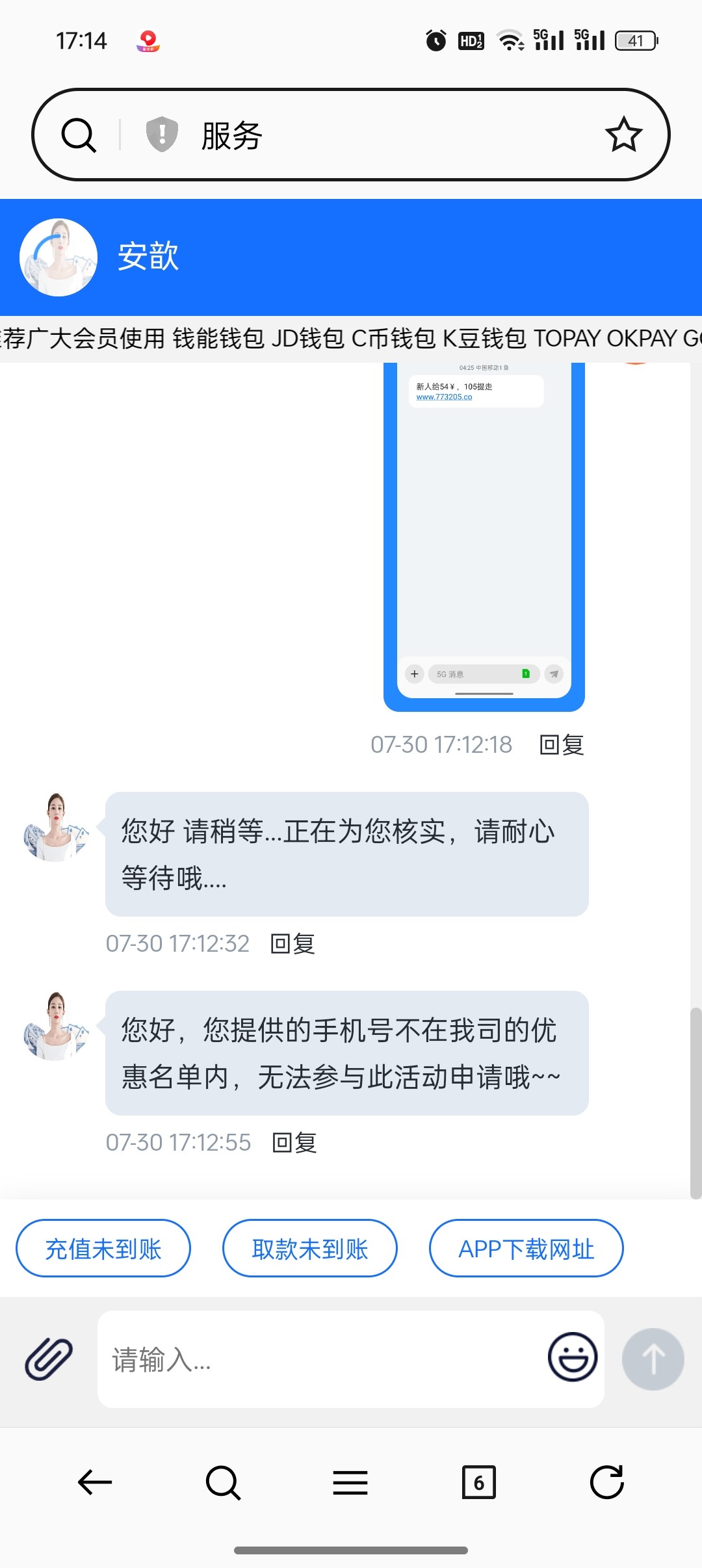Reload the current page
The image size is (702, 1568).
pos(606,1483)
